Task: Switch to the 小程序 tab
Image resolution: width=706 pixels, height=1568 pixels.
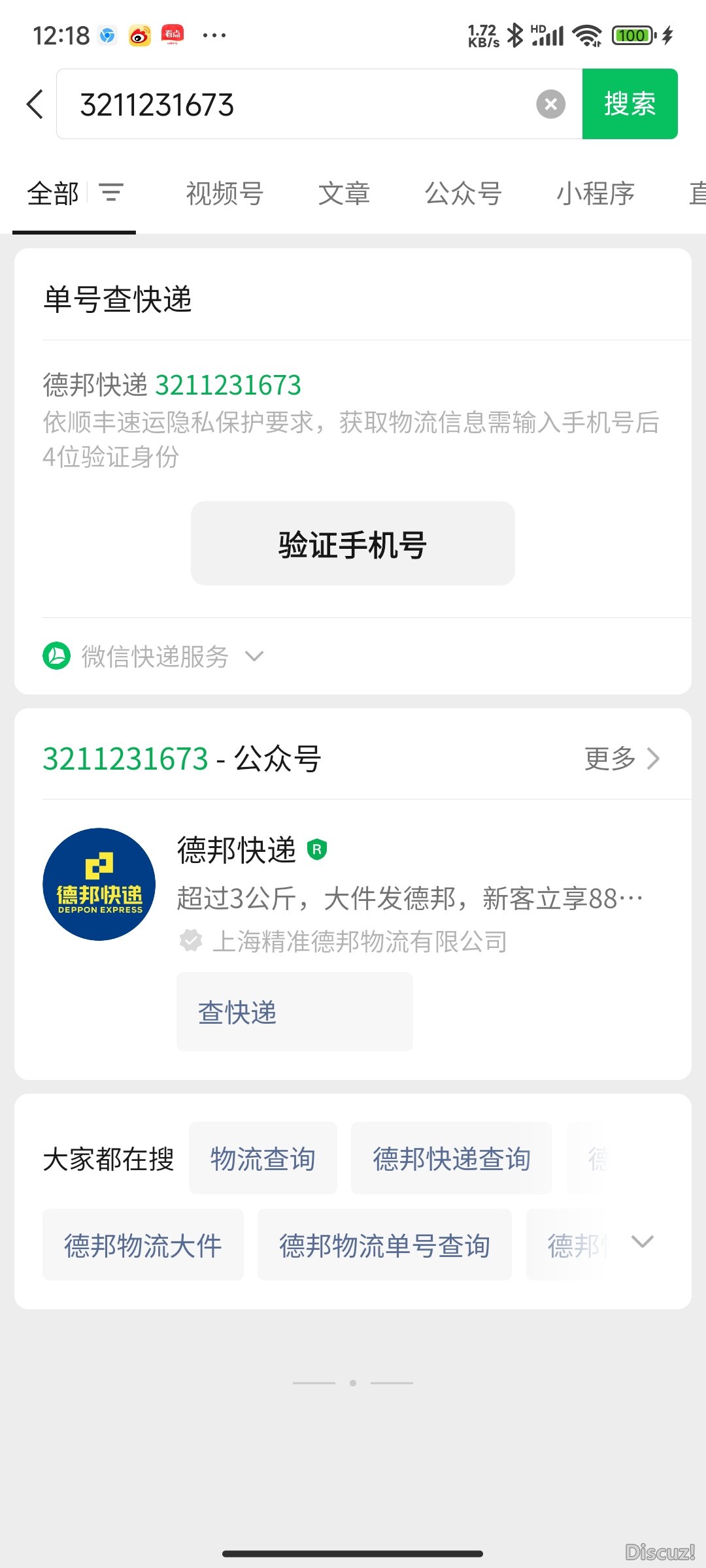Action: (x=596, y=193)
